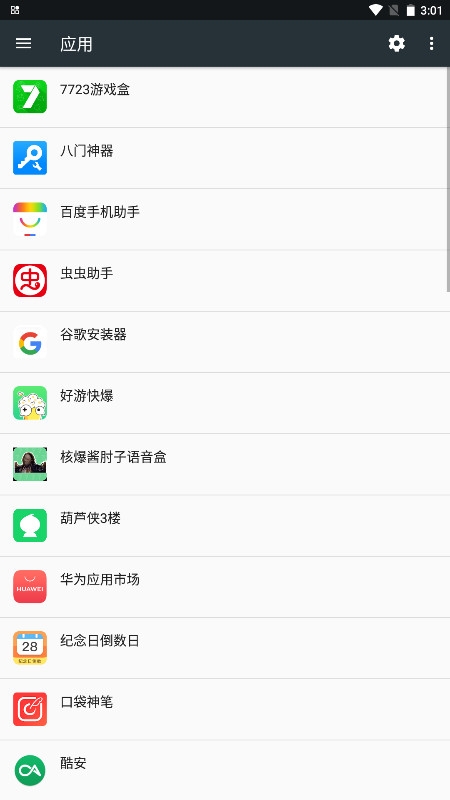Open 谷歌安装器 app details

click(x=225, y=342)
